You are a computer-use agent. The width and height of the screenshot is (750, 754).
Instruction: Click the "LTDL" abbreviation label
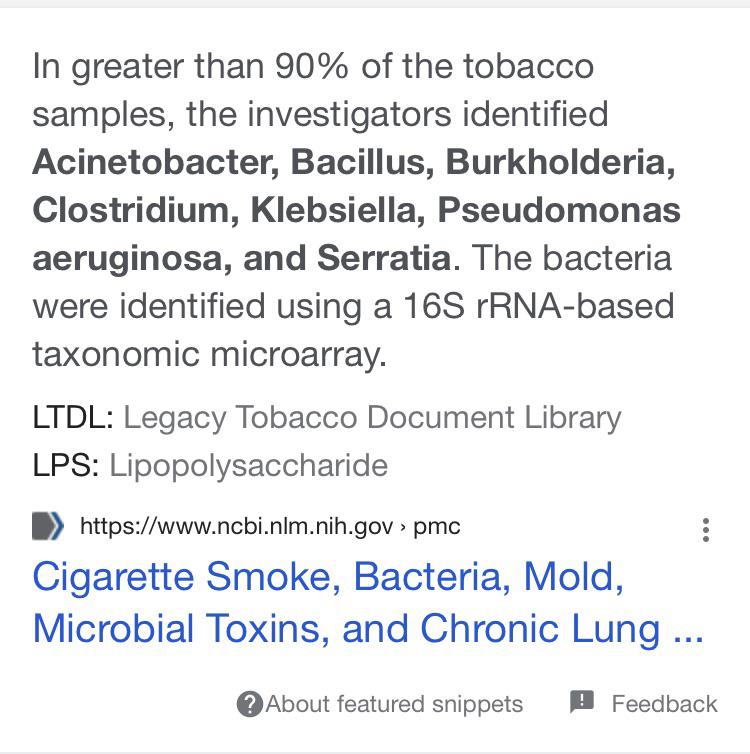pyautogui.click(x=68, y=418)
